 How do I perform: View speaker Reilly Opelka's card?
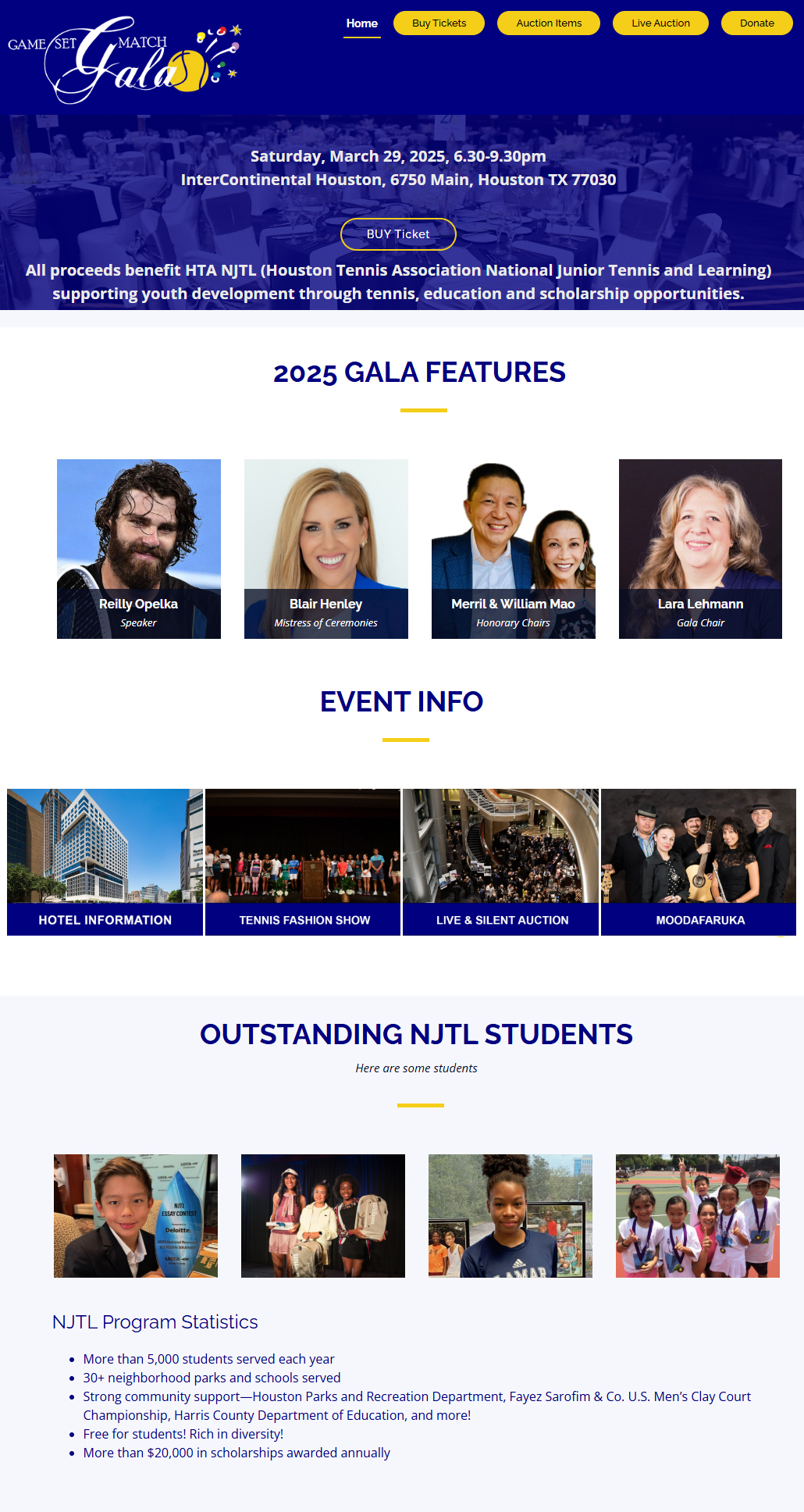tap(139, 548)
